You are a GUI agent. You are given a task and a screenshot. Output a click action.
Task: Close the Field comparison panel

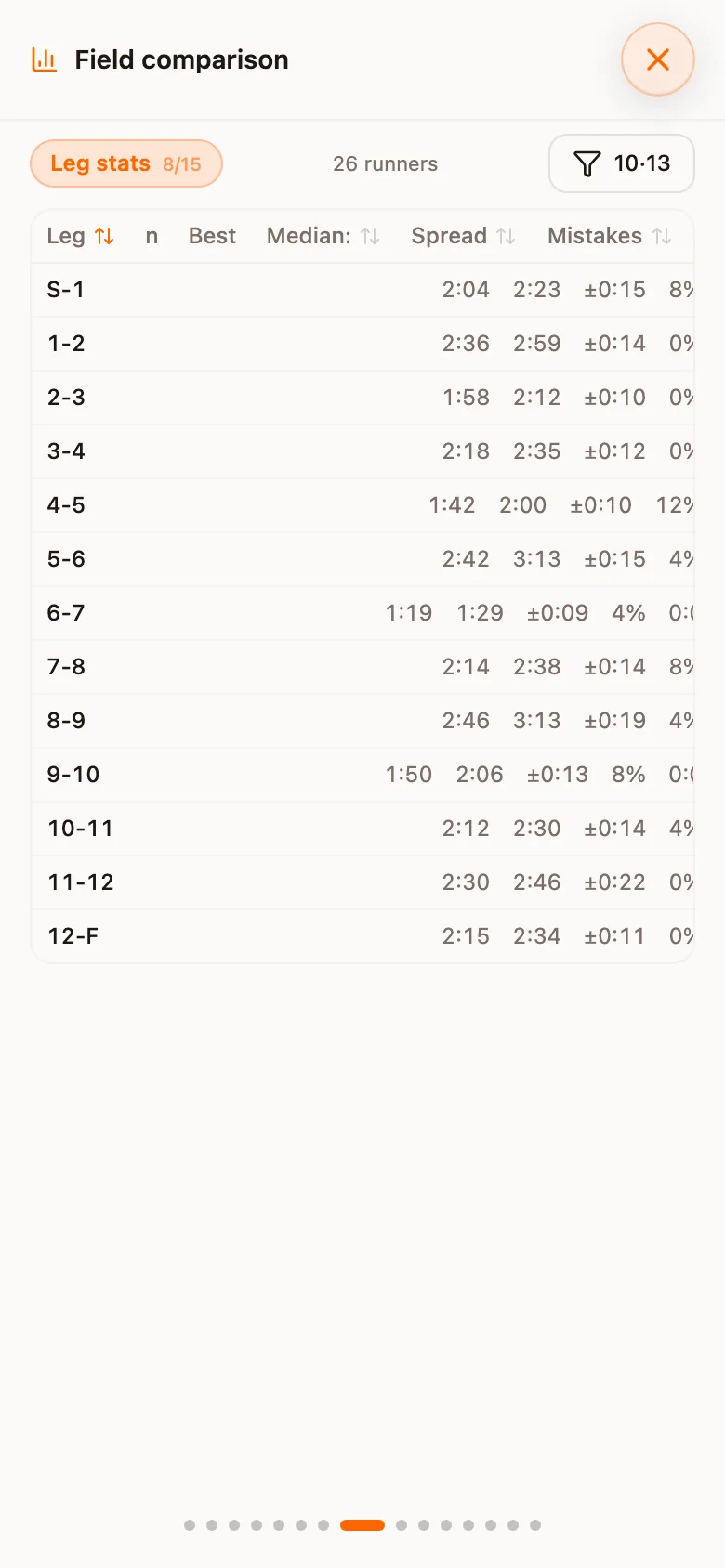coord(658,59)
